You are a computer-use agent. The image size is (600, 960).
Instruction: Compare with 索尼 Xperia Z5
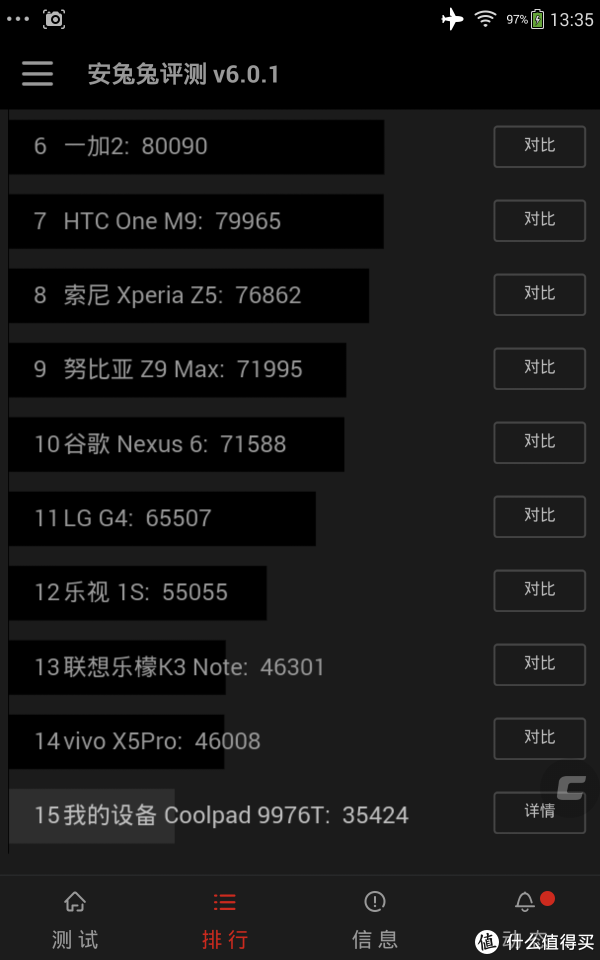coord(539,294)
